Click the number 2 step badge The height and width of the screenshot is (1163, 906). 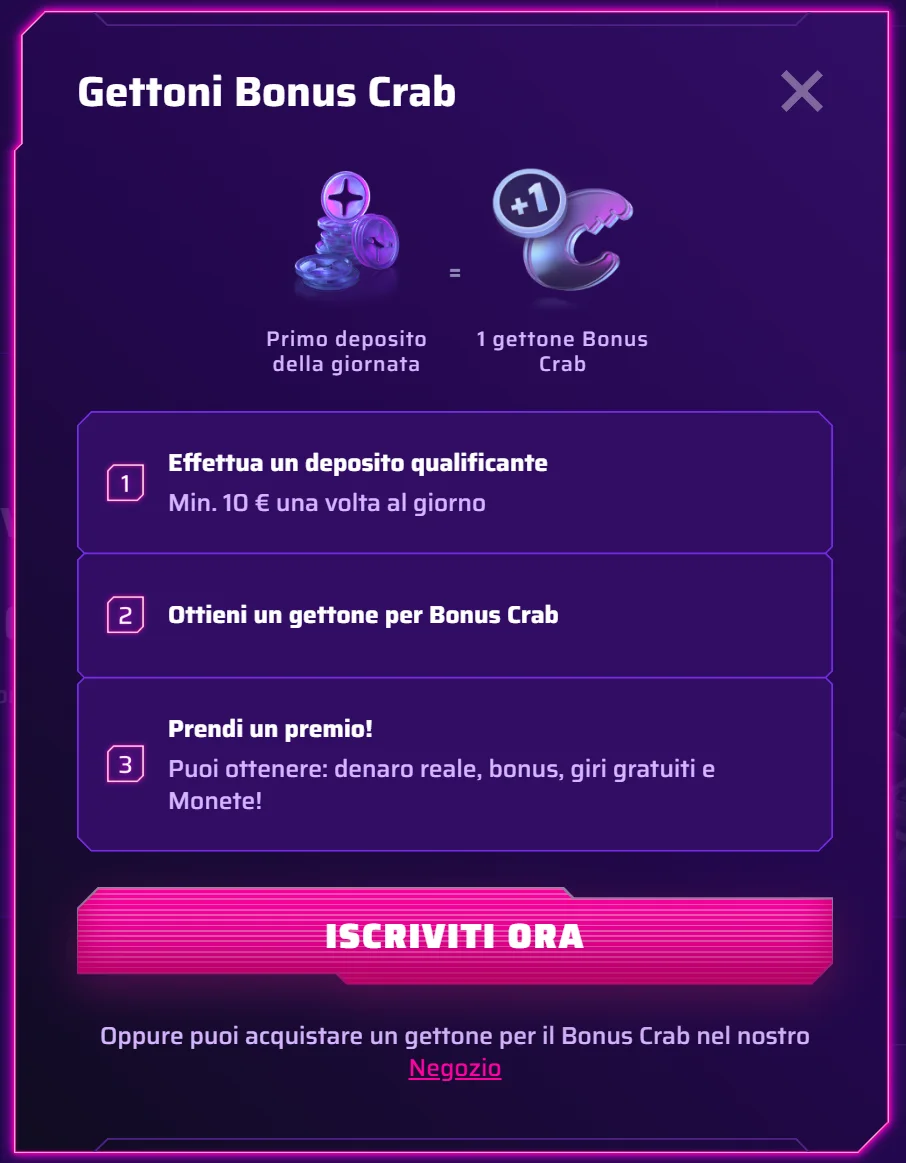coord(124,614)
